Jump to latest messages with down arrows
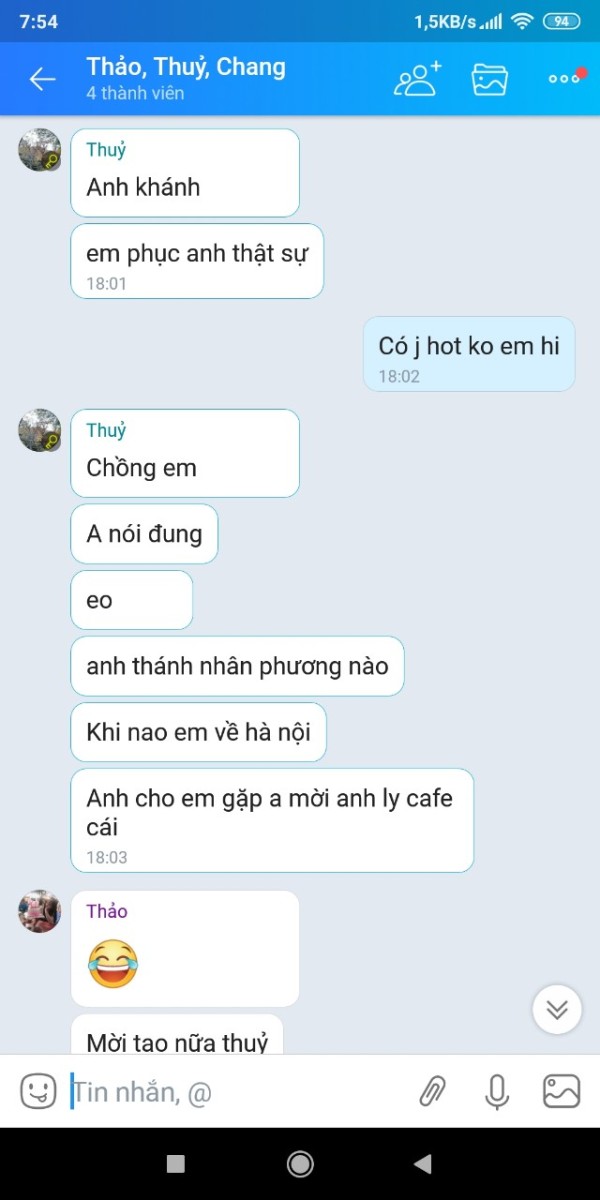The height and width of the screenshot is (1200, 600). (x=557, y=1009)
